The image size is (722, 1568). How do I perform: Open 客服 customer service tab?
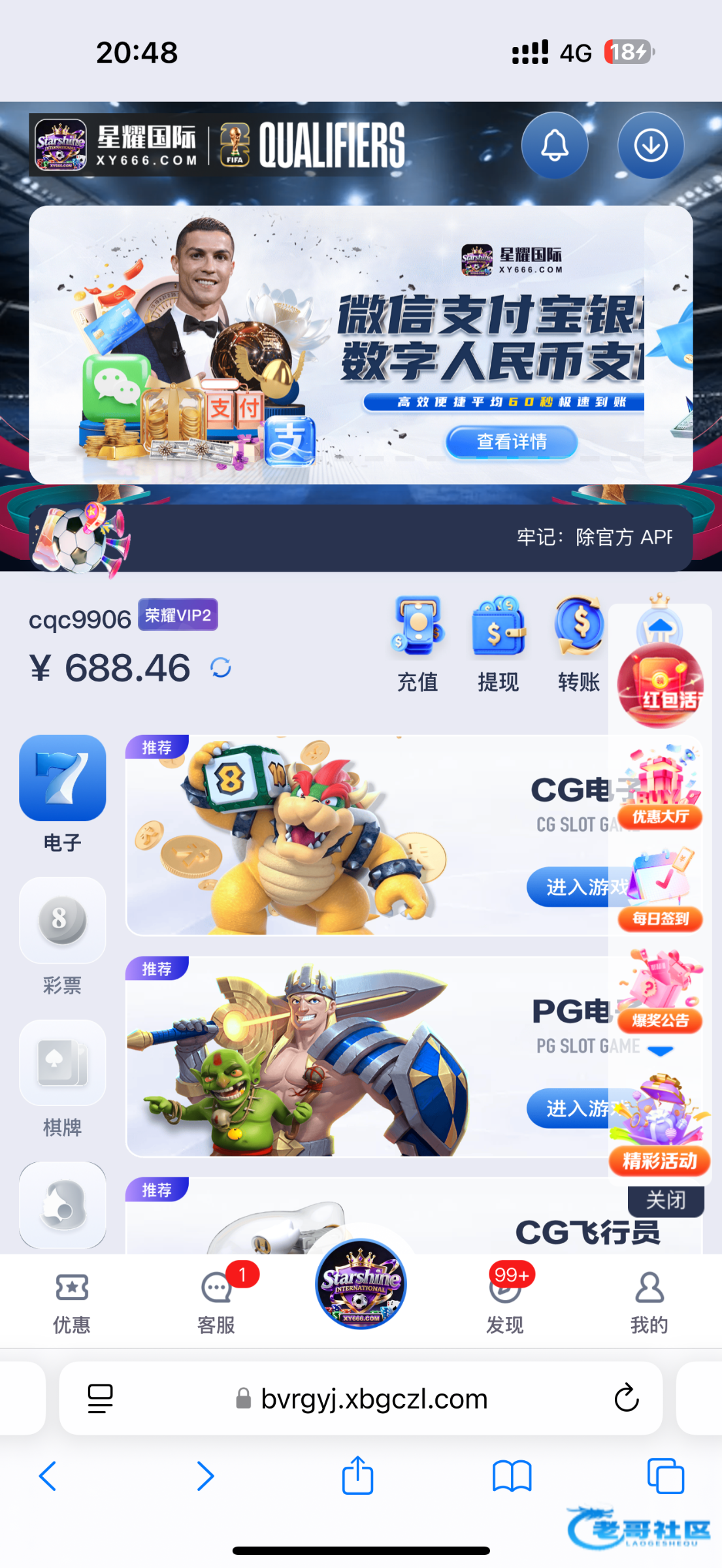[x=216, y=1301]
